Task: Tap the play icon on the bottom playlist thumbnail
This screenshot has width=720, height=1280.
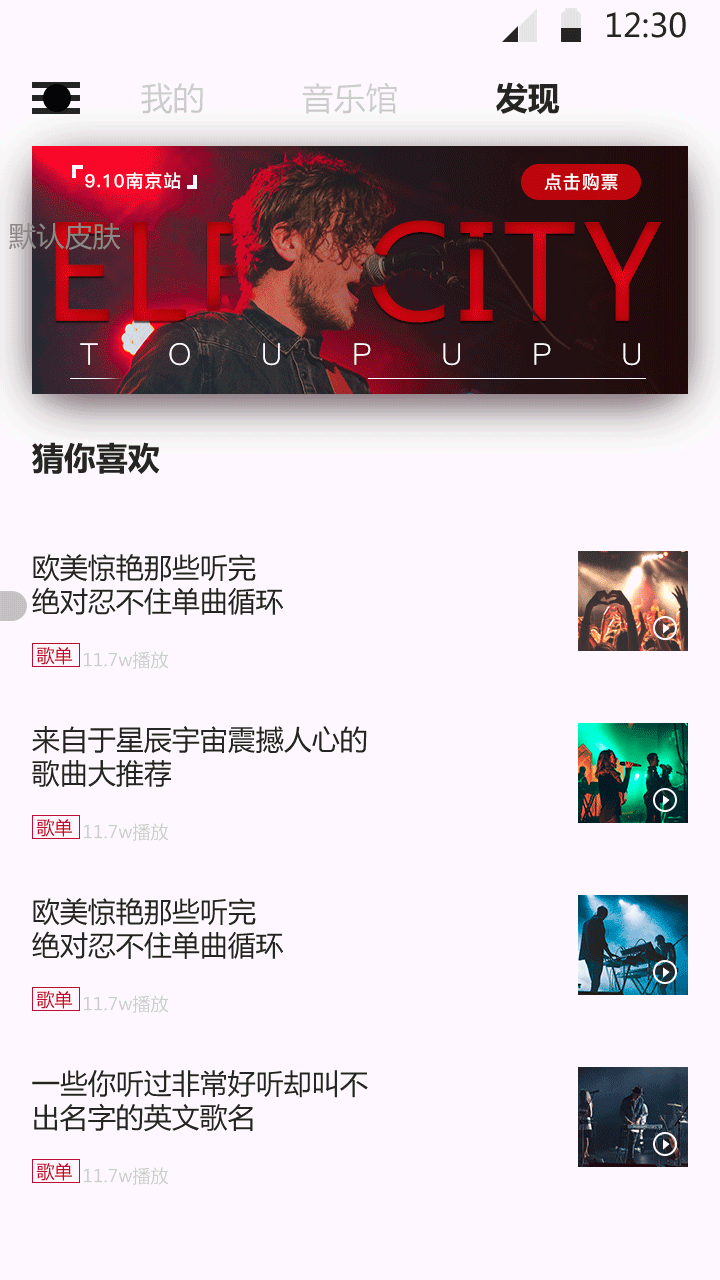Action: tap(665, 1142)
